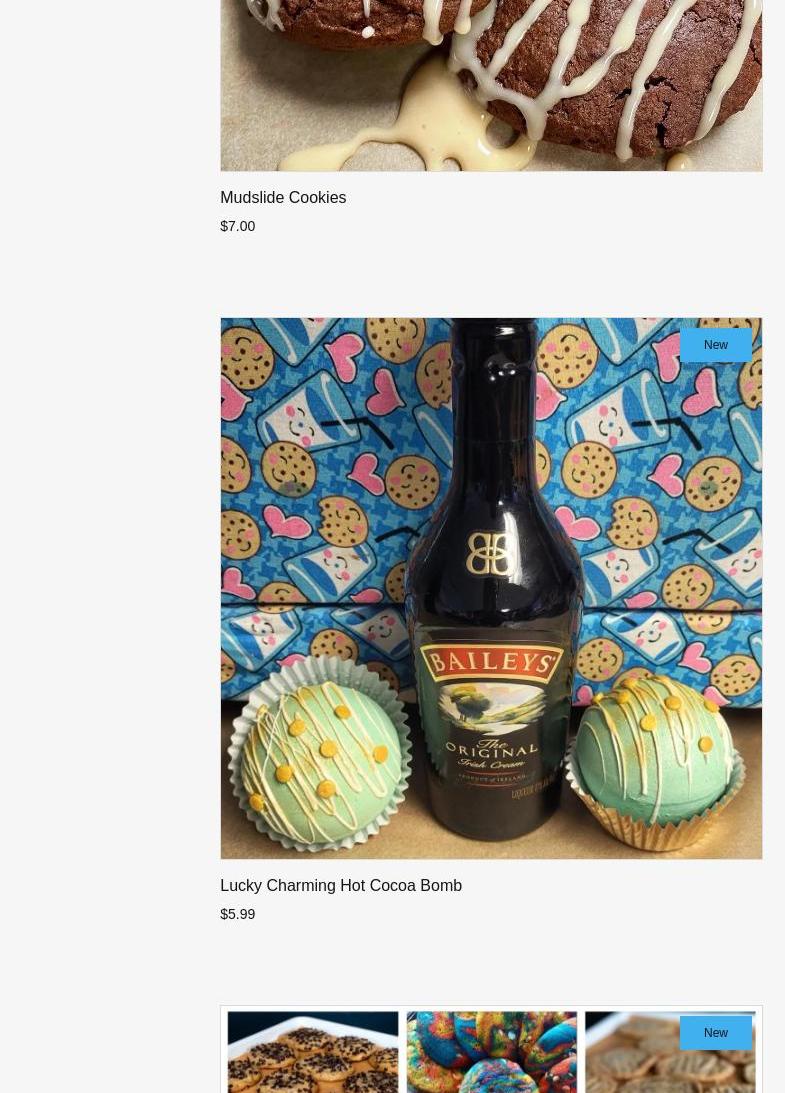Open the new cookie assortment product tile
785x1093 pixels.
pyautogui.click(x=490, y=1050)
